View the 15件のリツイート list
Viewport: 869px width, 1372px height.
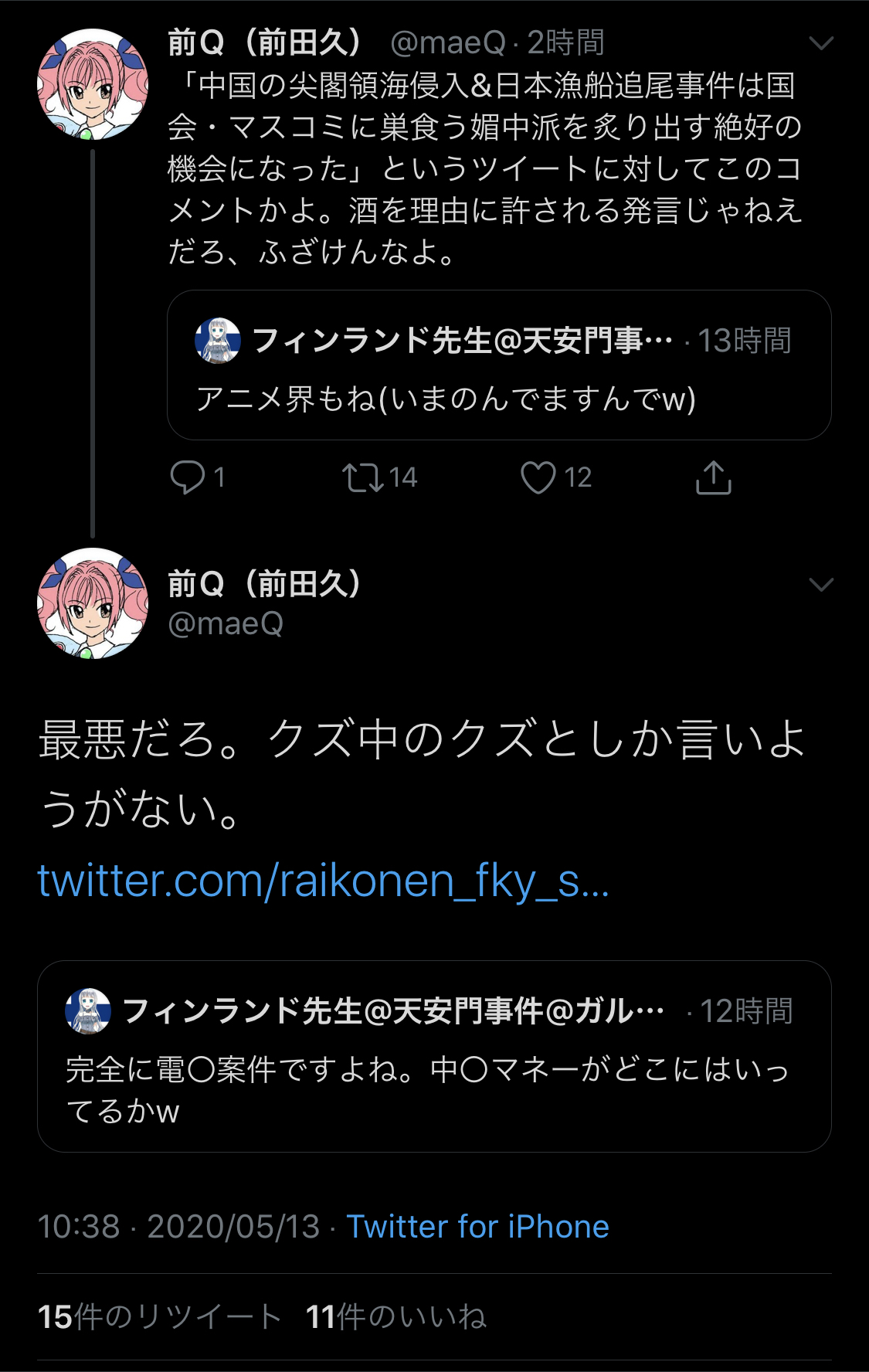(x=159, y=1317)
